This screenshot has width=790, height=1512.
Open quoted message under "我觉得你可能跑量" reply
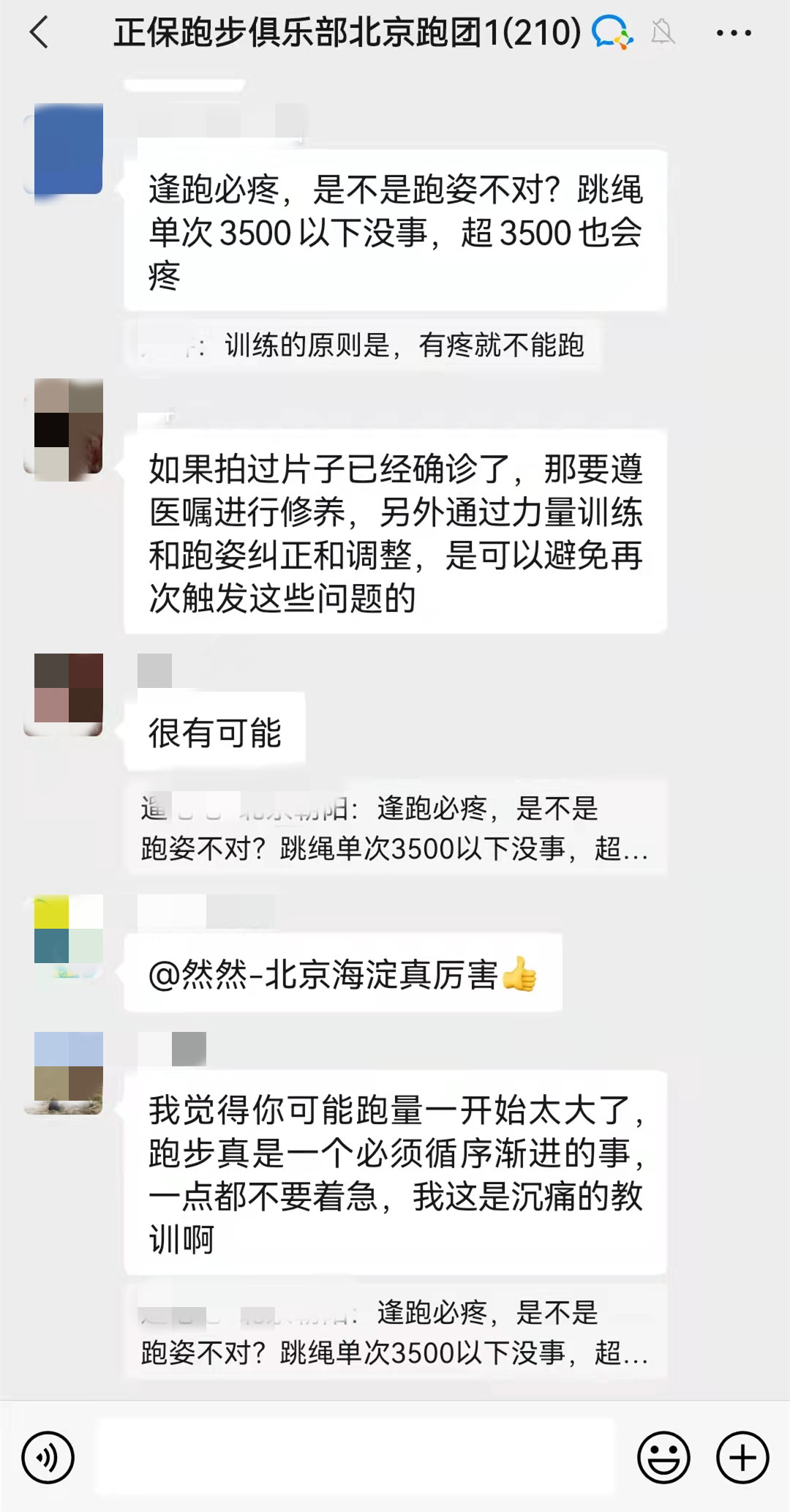395,1333
